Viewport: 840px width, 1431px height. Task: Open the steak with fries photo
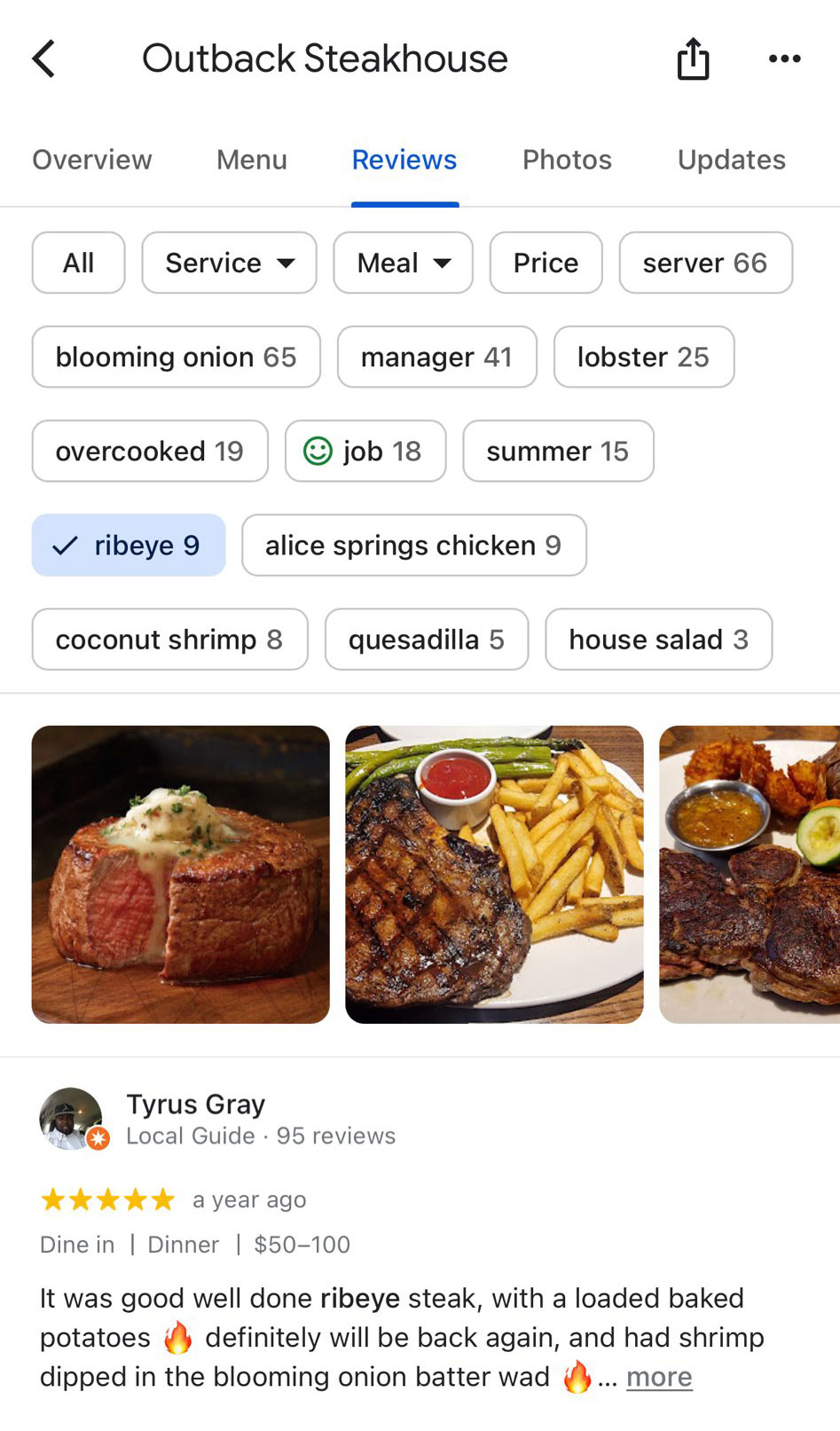click(x=494, y=874)
